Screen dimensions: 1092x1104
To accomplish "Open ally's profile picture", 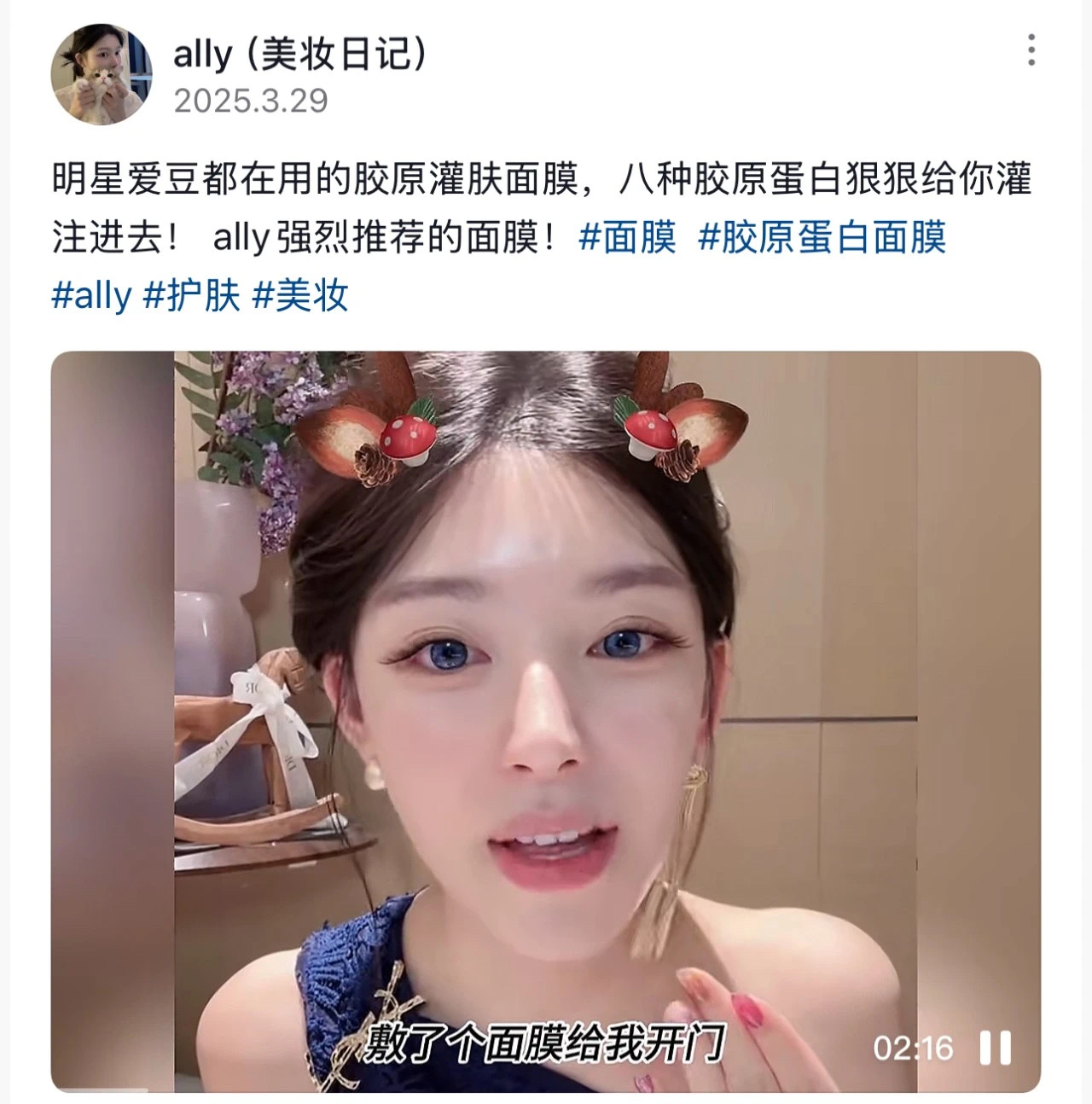I will (x=102, y=74).
